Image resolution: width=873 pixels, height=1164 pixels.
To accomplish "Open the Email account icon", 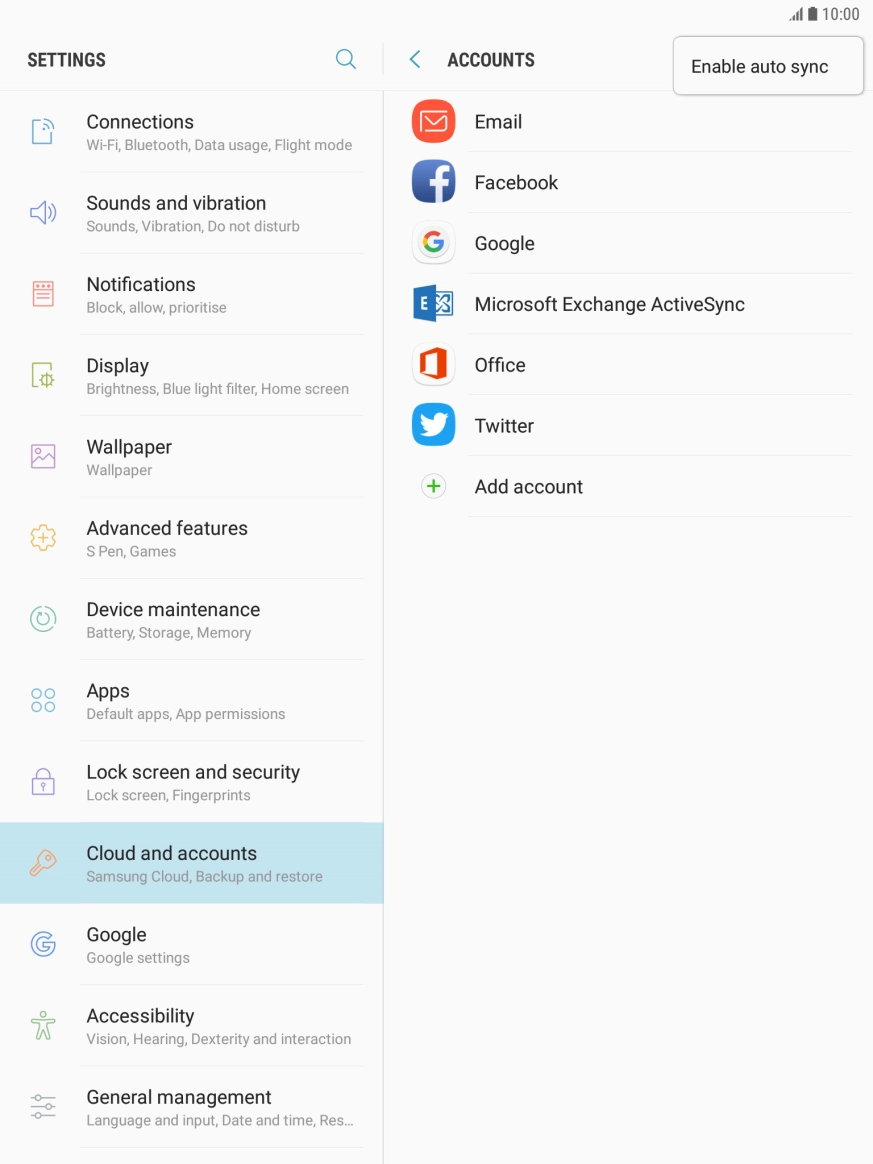I will click(x=433, y=121).
